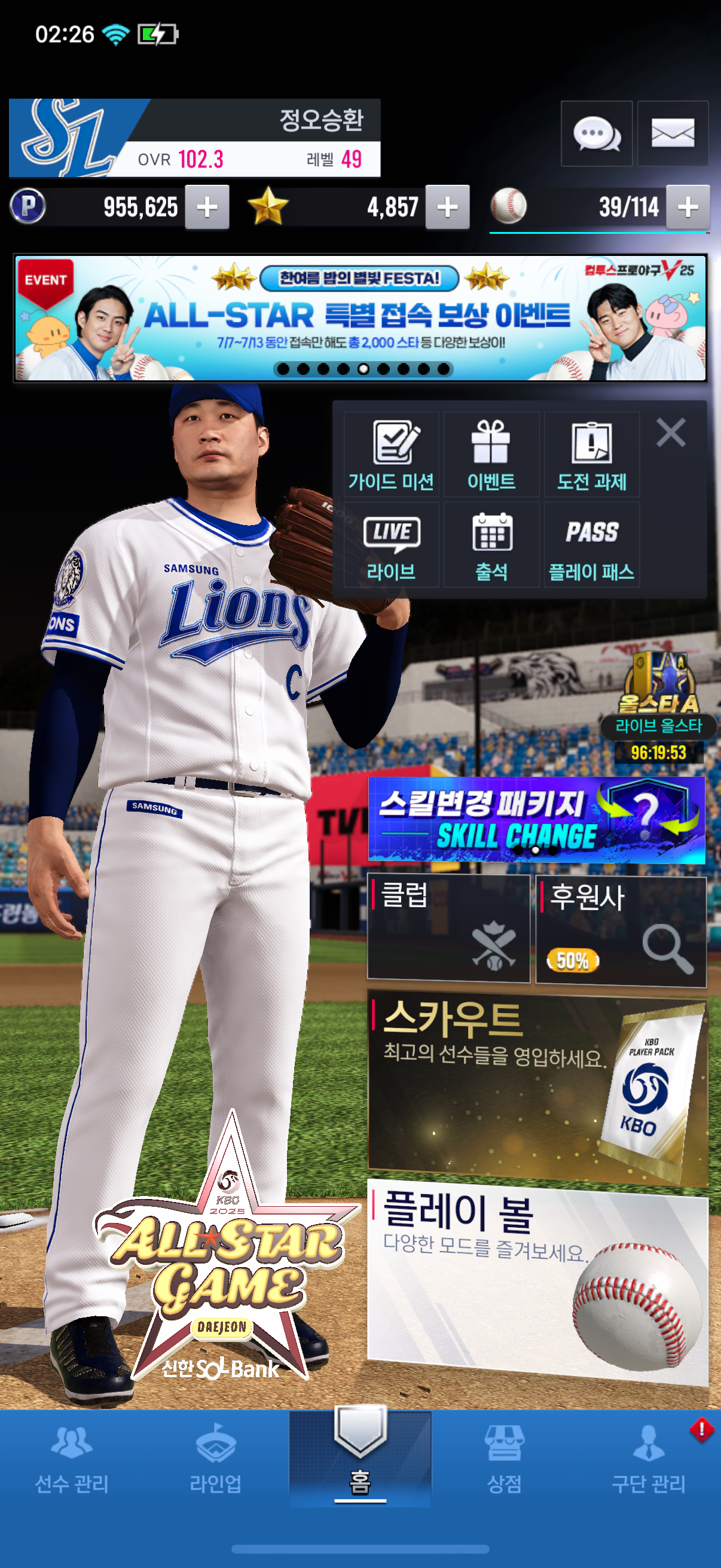Open the 출석 attendance calendar
Image resolution: width=721 pixels, height=1568 pixels.
491,545
